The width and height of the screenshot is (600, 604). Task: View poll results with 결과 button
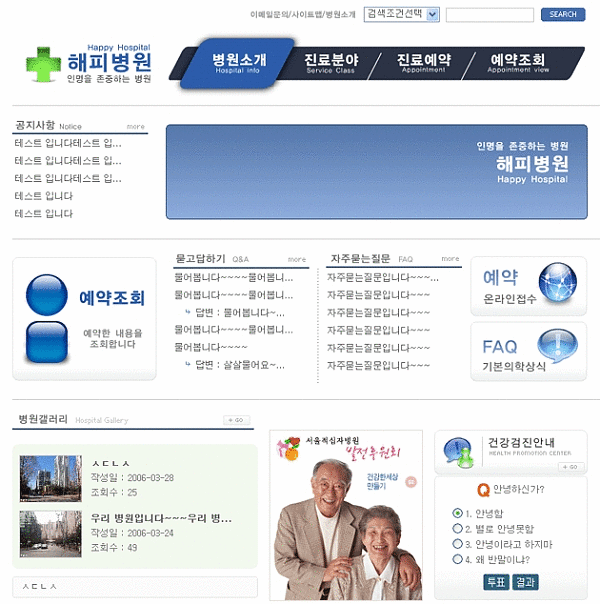click(x=525, y=581)
